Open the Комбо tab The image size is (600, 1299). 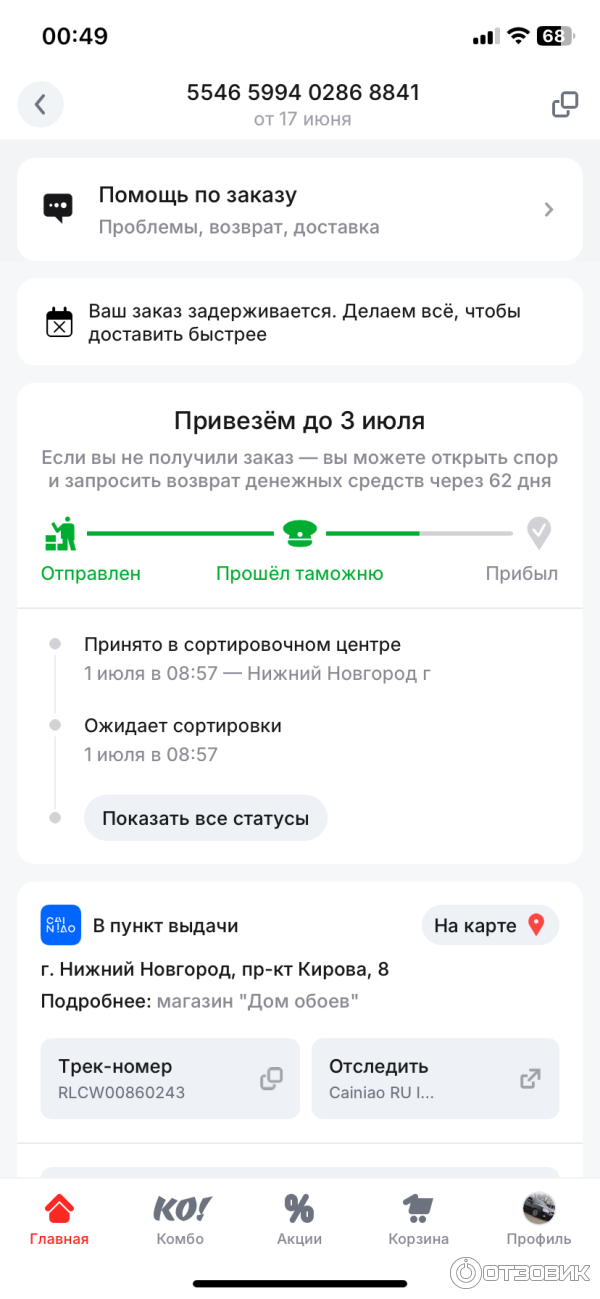tap(180, 1220)
